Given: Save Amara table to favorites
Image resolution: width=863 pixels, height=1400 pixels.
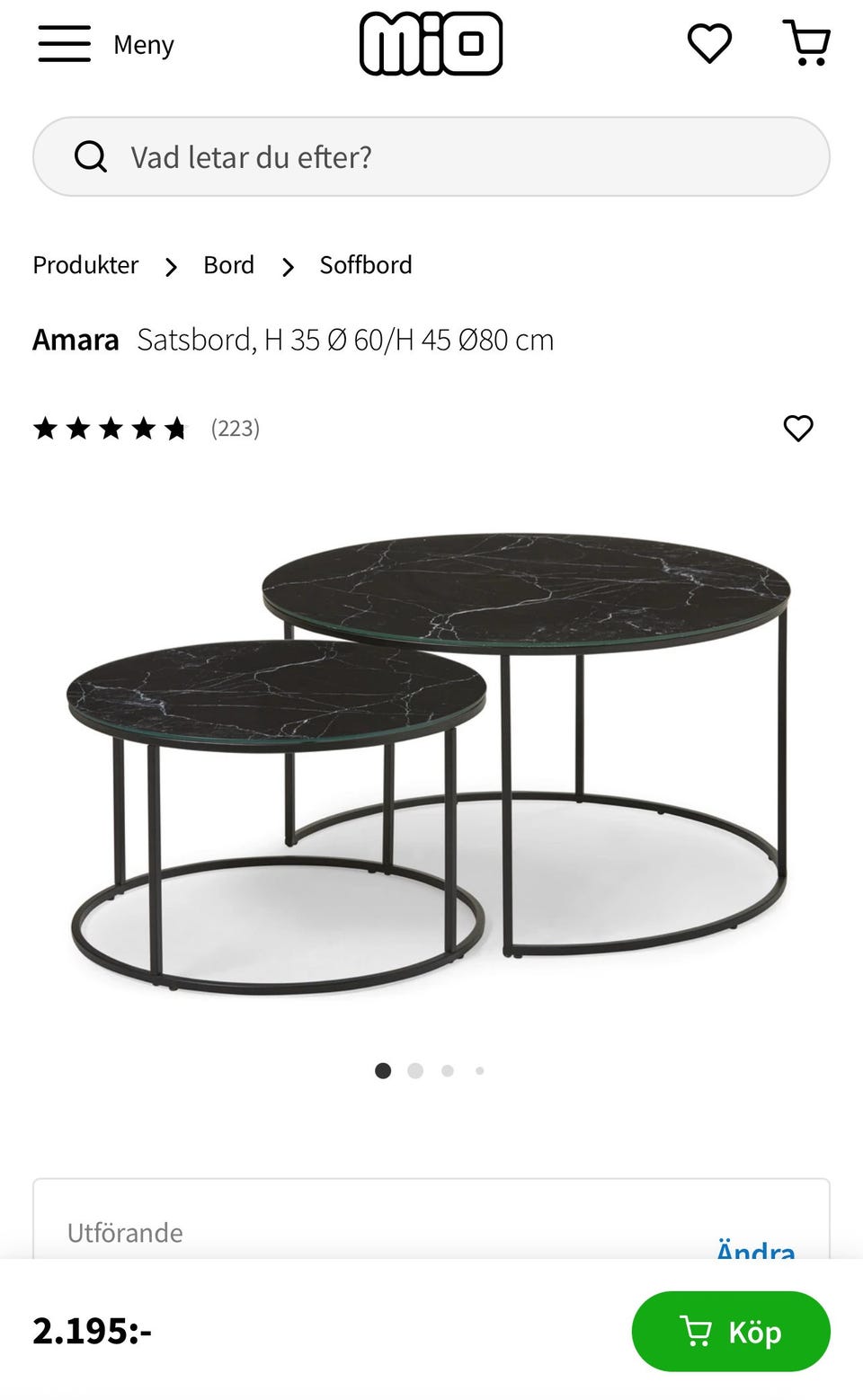Looking at the screenshot, I should point(797,429).
